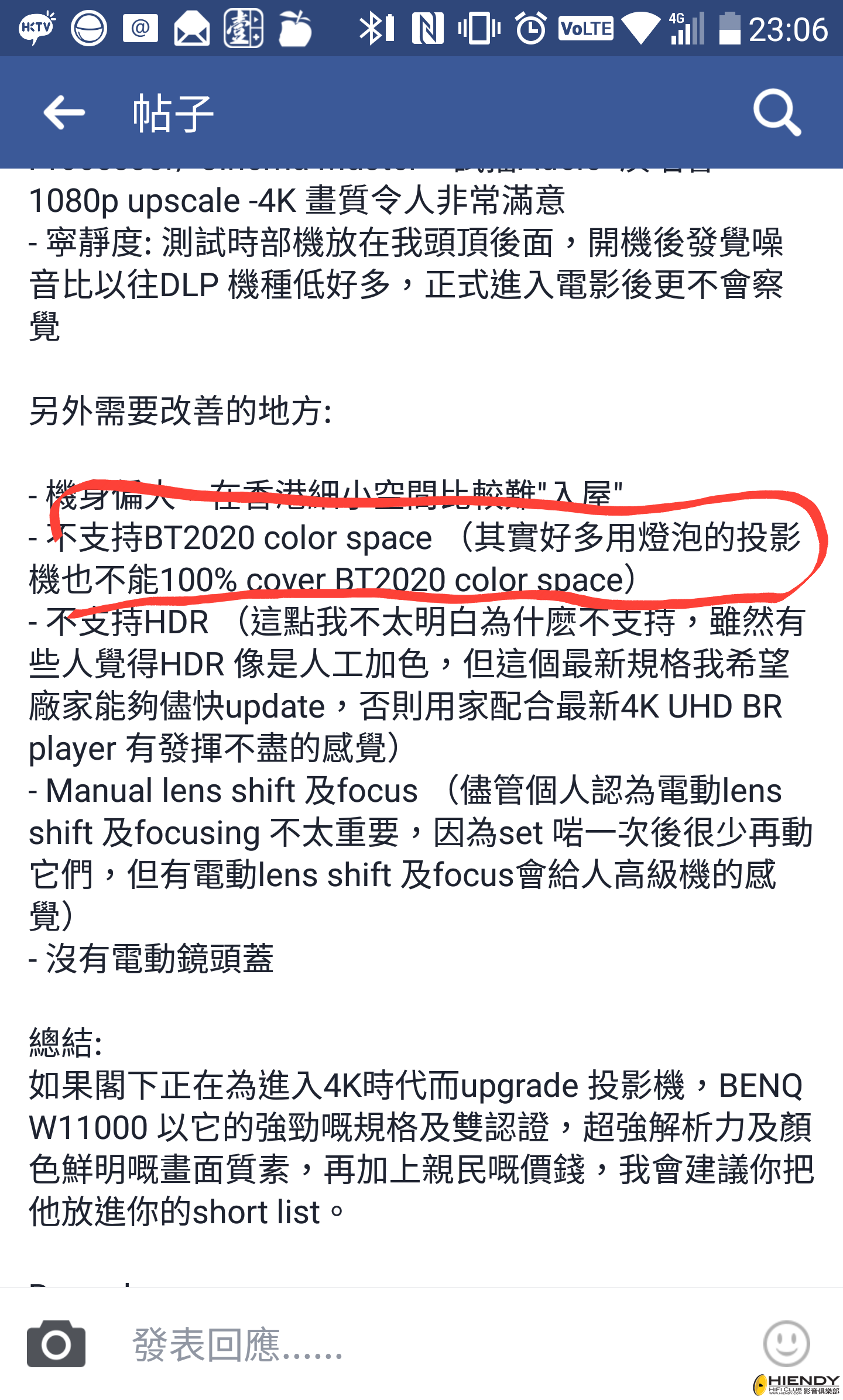Image resolution: width=843 pixels, height=1400 pixels.
Task: Open the emoji smiley picker
Action: click(x=786, y=1343)
